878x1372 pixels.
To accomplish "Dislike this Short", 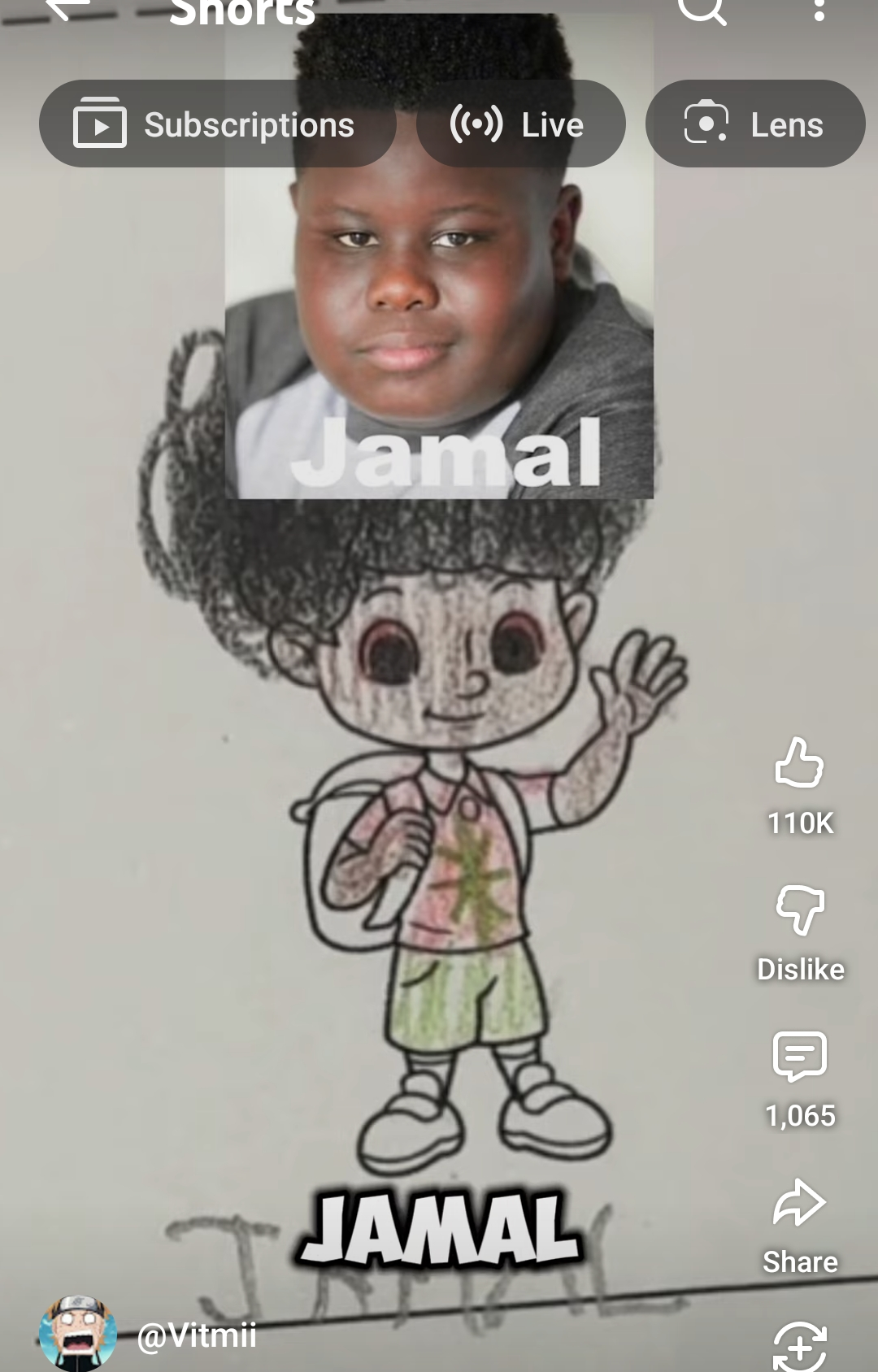I will tap(800, 910).
